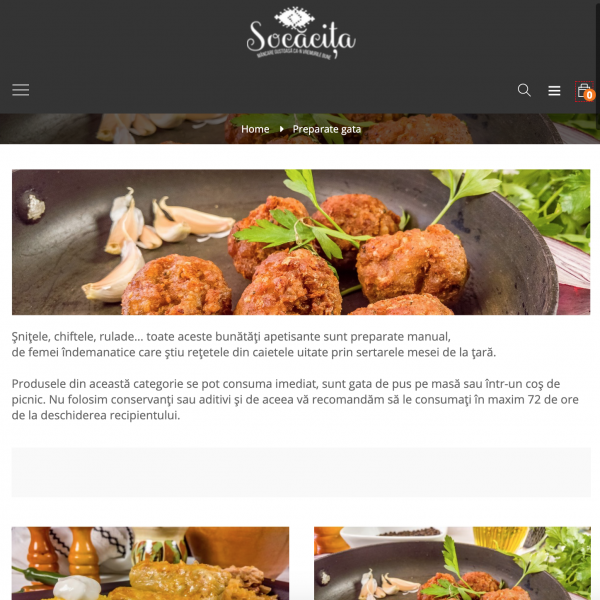Open the meatballs product card
Screen dimensions: 600x600
tap(451, 563)
